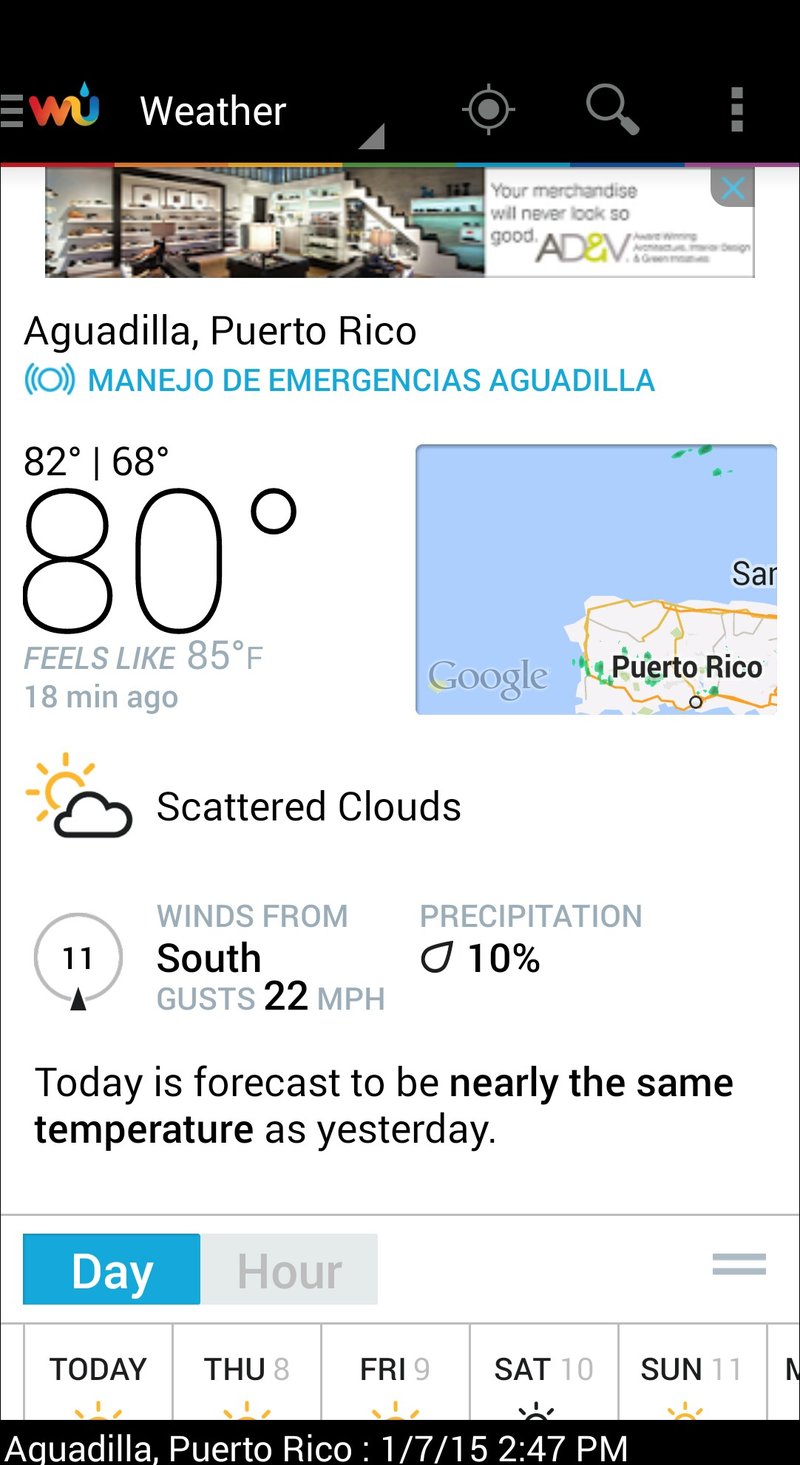Expand TODAY's forecast details

coord(97,1369)
